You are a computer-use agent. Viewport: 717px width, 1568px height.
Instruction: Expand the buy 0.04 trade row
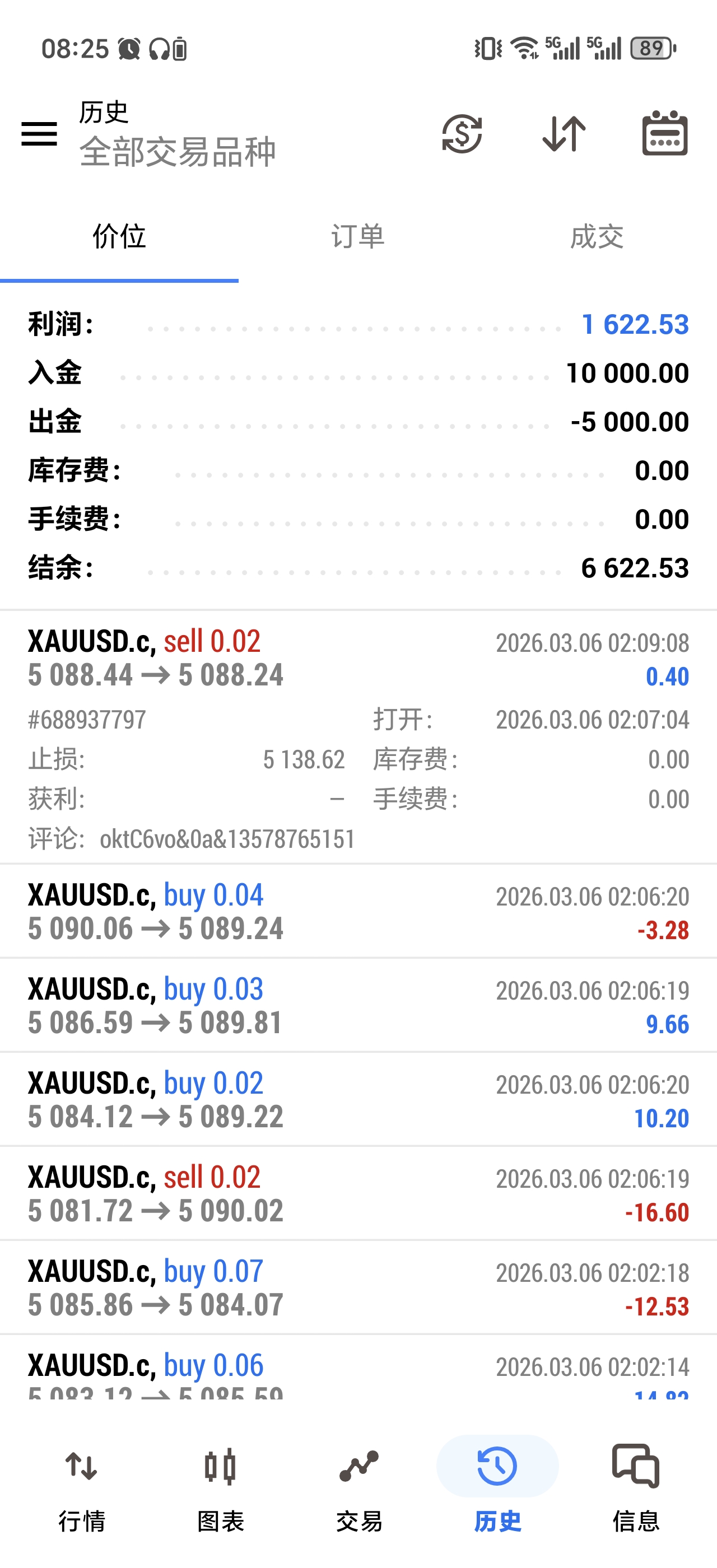click(358, 911)
